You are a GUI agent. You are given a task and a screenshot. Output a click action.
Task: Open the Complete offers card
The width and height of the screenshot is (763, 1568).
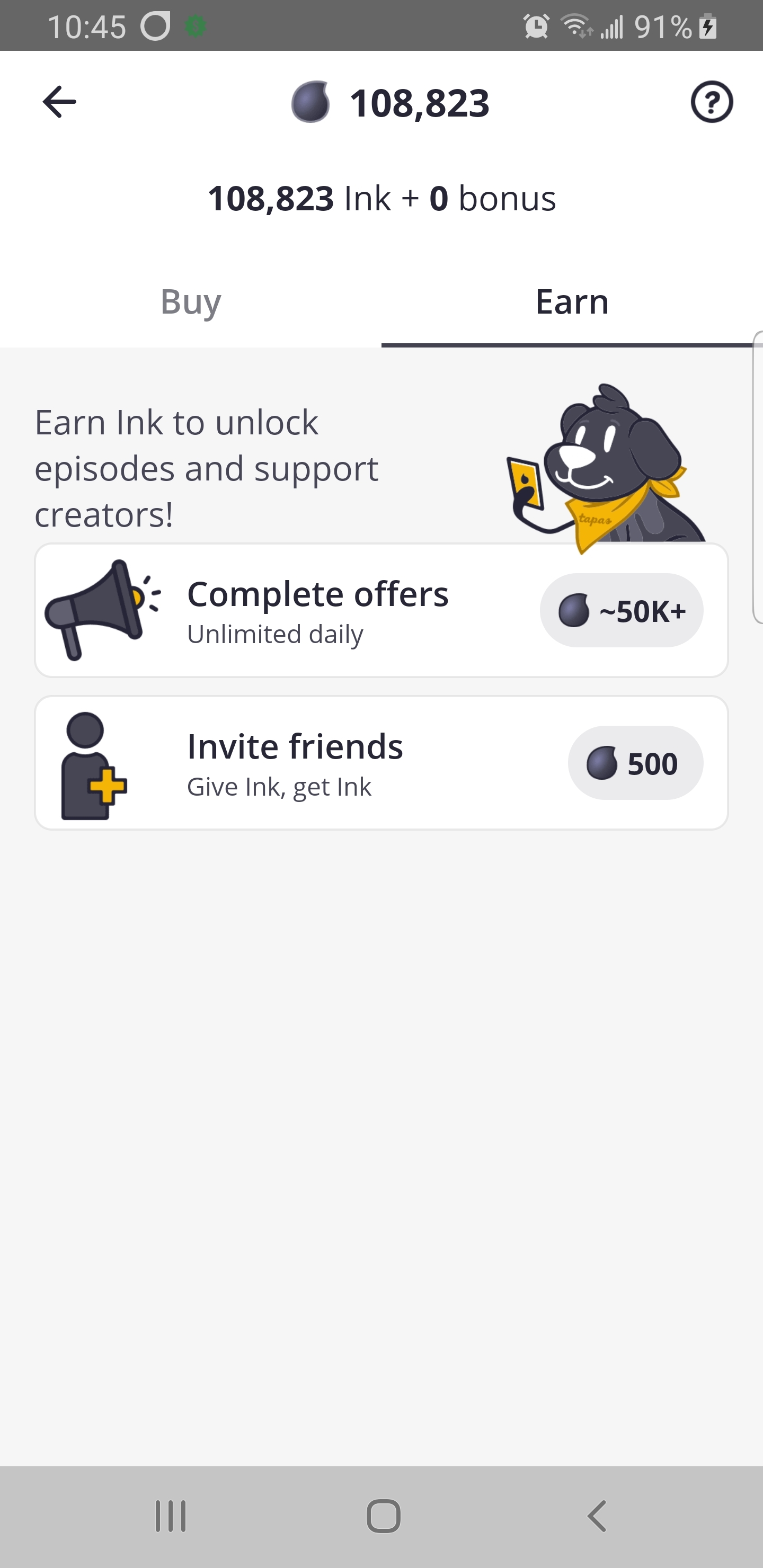[381, 610]
